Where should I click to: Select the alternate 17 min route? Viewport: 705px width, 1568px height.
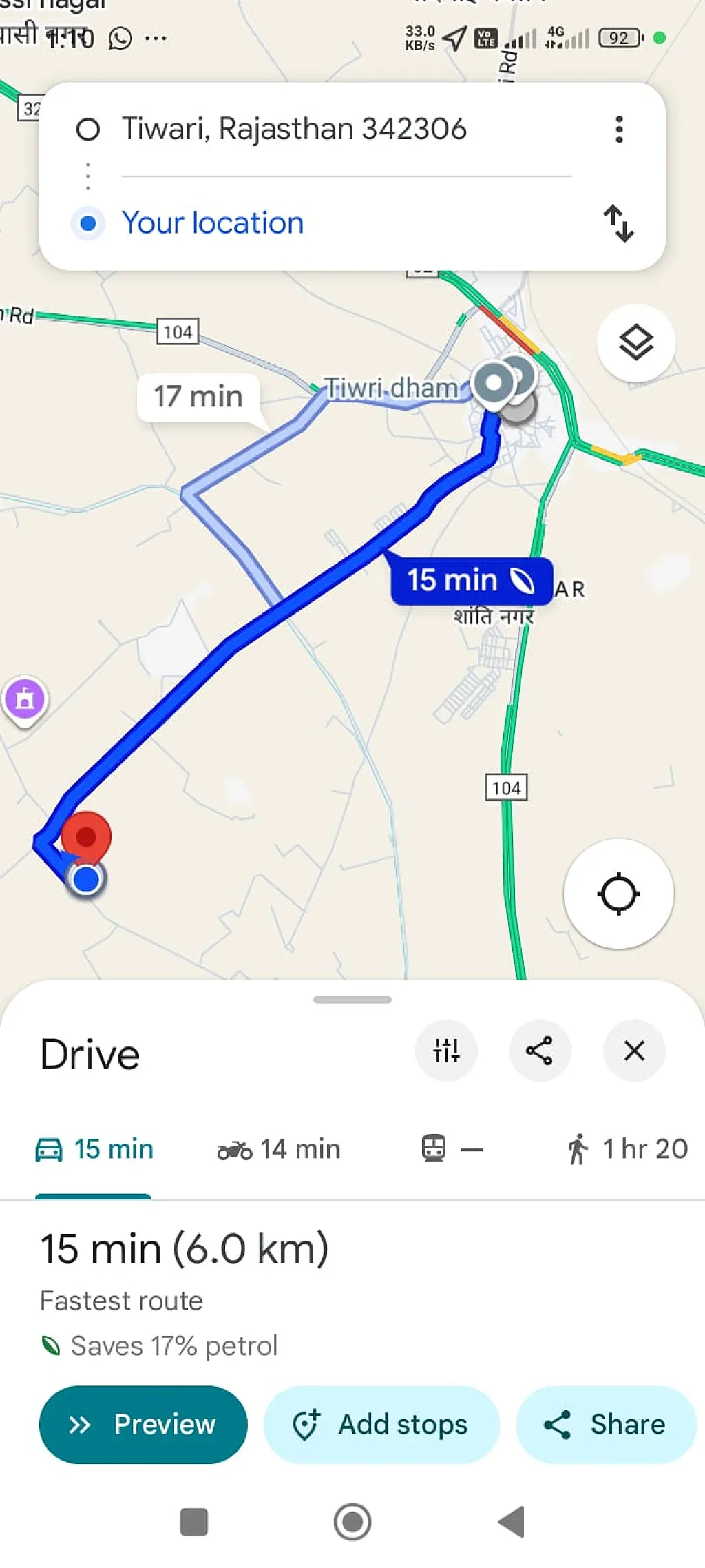[198, 397]
